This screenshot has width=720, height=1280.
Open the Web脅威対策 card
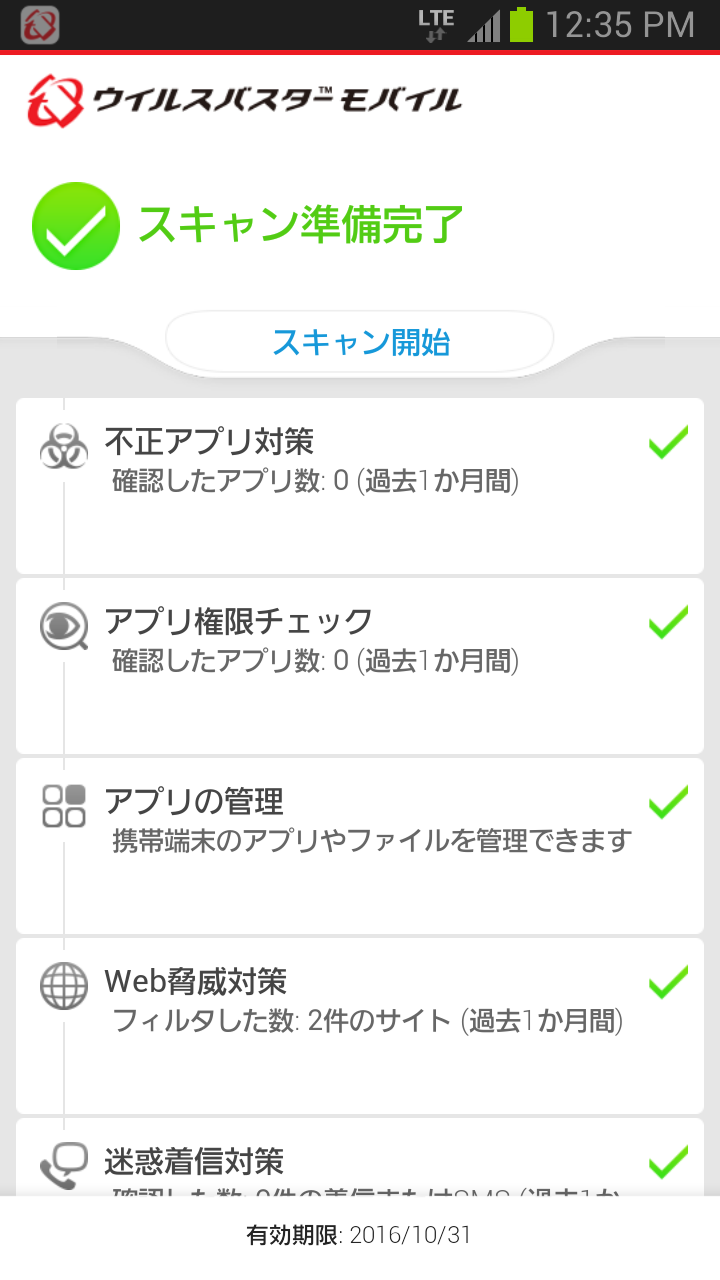pos(360,1025)
